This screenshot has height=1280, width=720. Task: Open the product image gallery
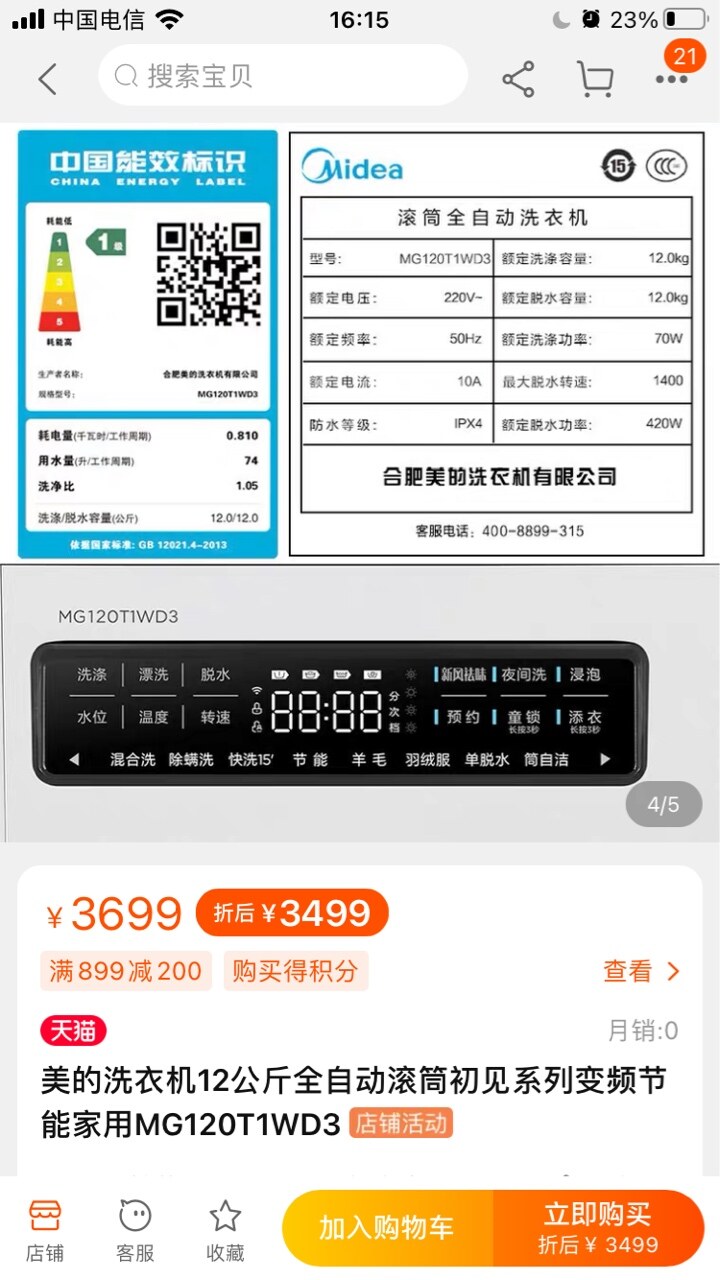[360, 480]
